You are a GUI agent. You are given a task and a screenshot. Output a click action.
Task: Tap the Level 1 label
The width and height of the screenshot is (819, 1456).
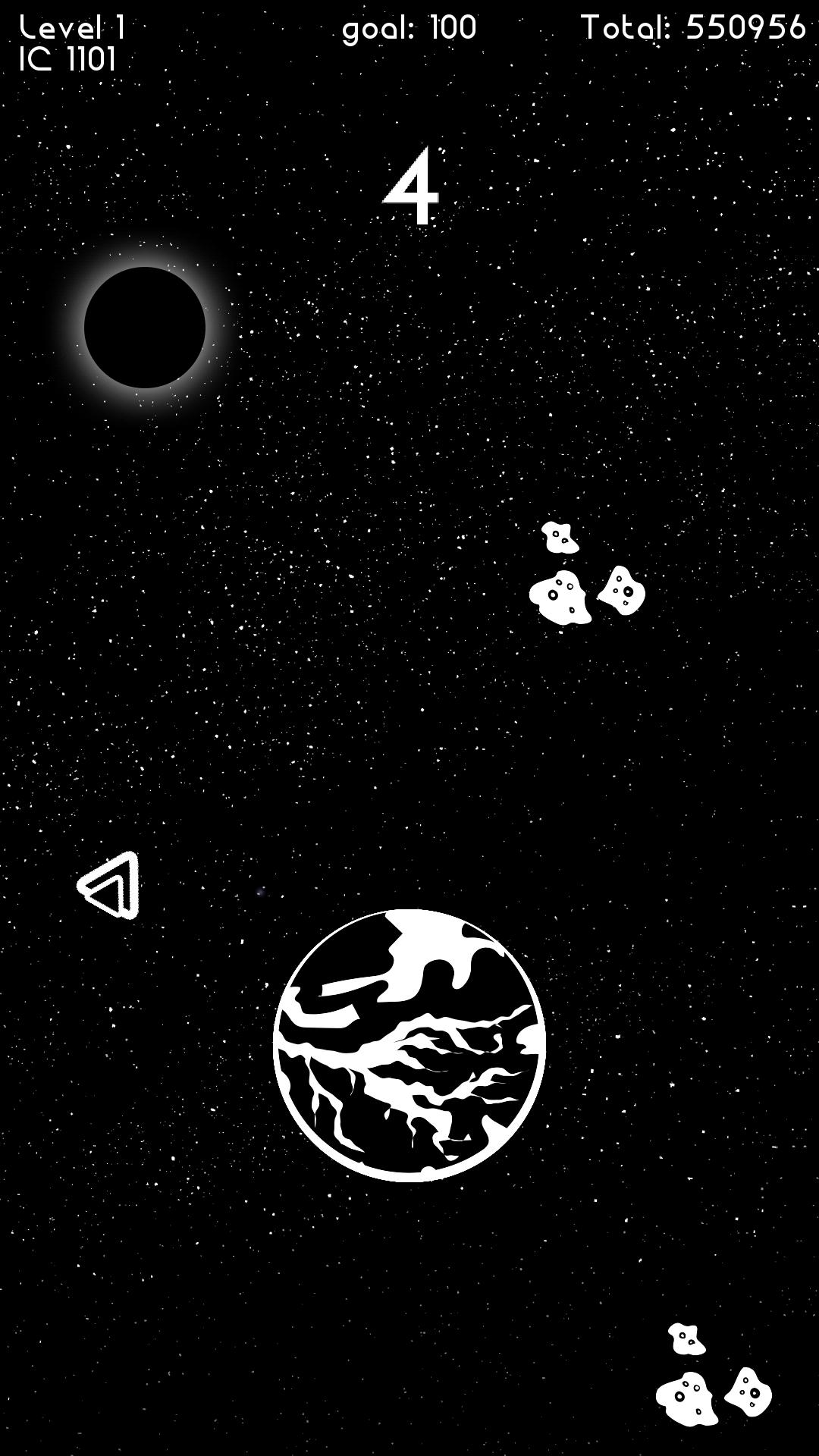click(x=72, y=27)
